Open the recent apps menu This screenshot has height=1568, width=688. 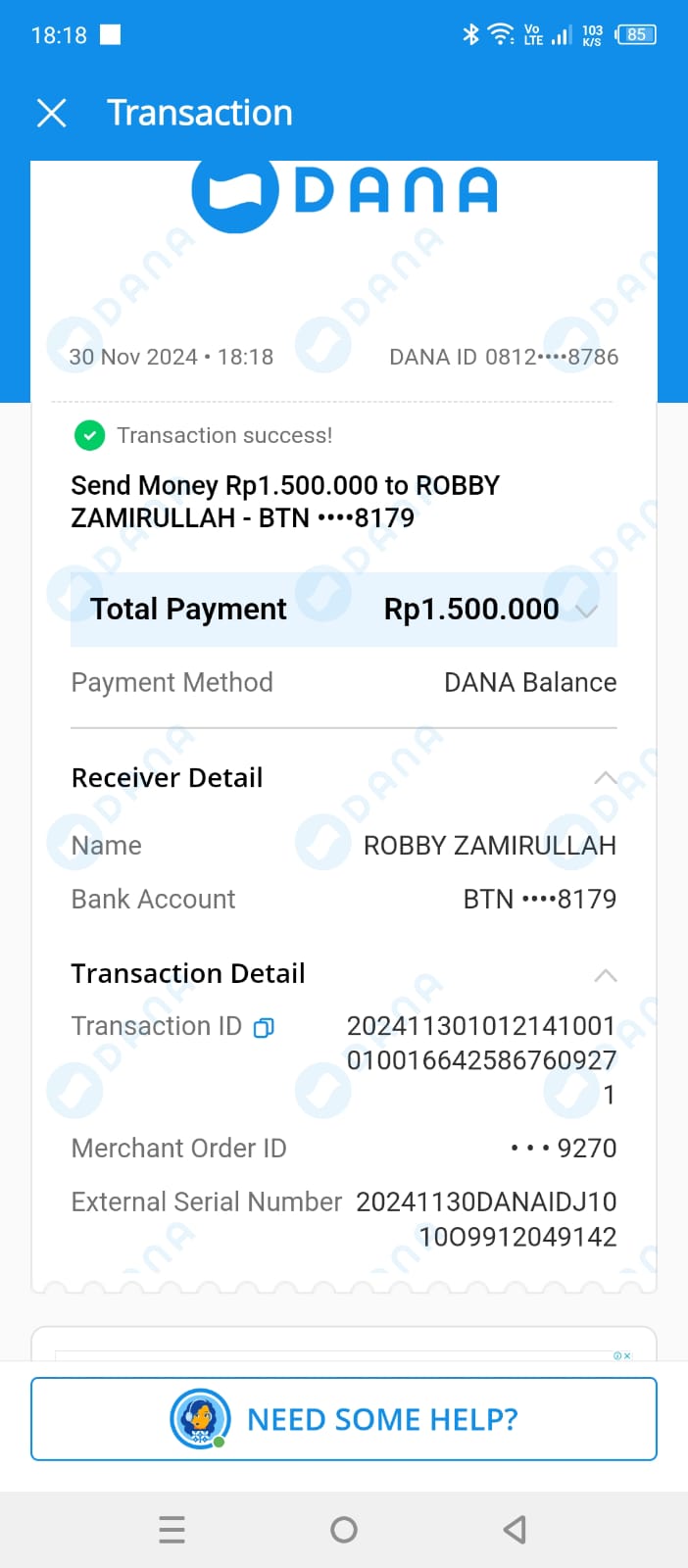(x=172, y=1530)
